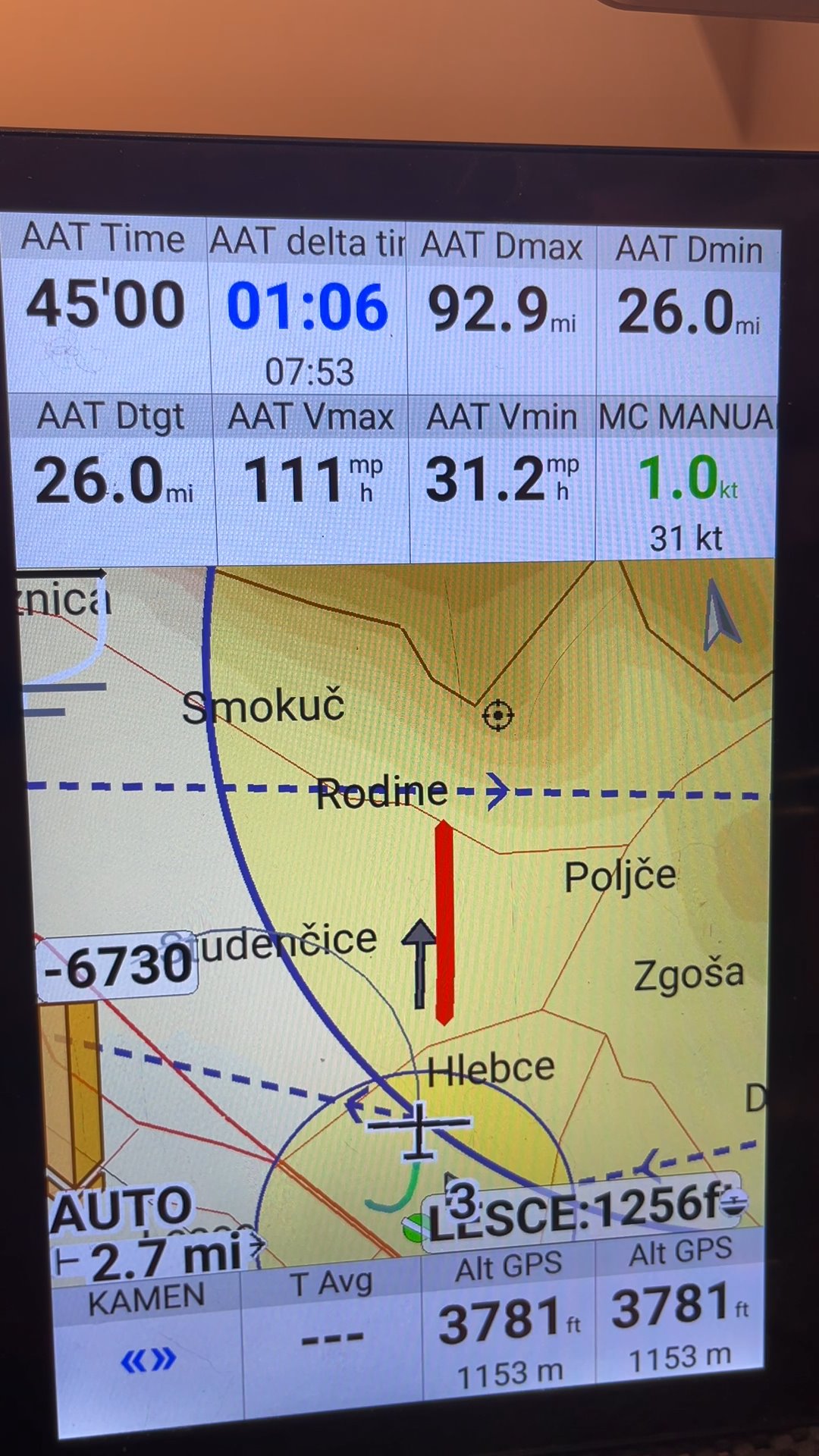Tap the AAT delta time infobox

(308, 307)
